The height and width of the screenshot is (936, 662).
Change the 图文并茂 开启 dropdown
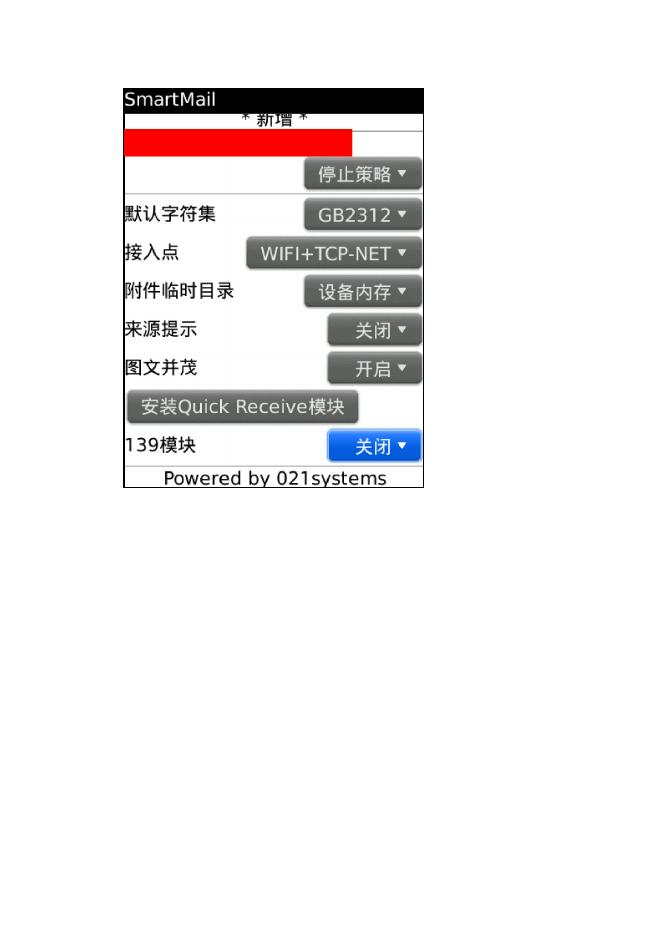coord(374,368)
